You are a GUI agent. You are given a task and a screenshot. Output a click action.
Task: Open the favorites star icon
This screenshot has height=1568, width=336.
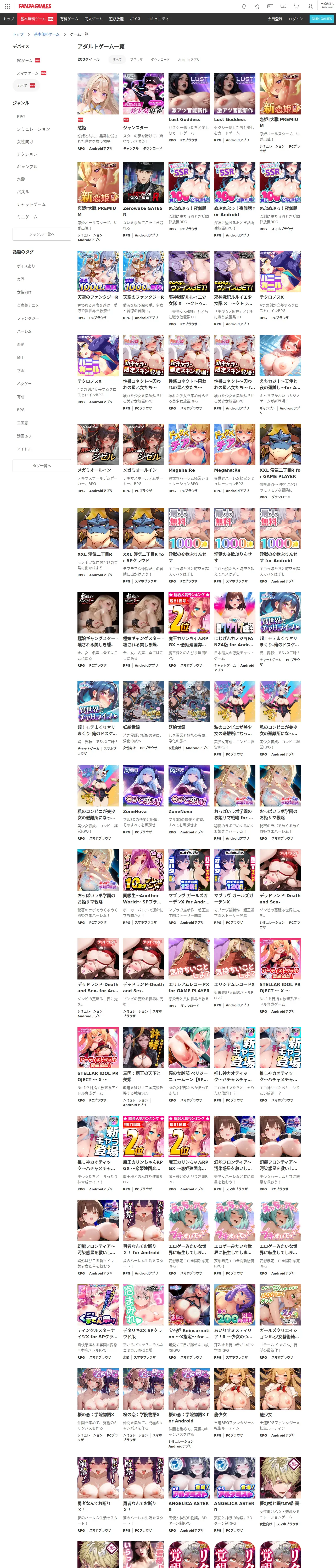257,6
